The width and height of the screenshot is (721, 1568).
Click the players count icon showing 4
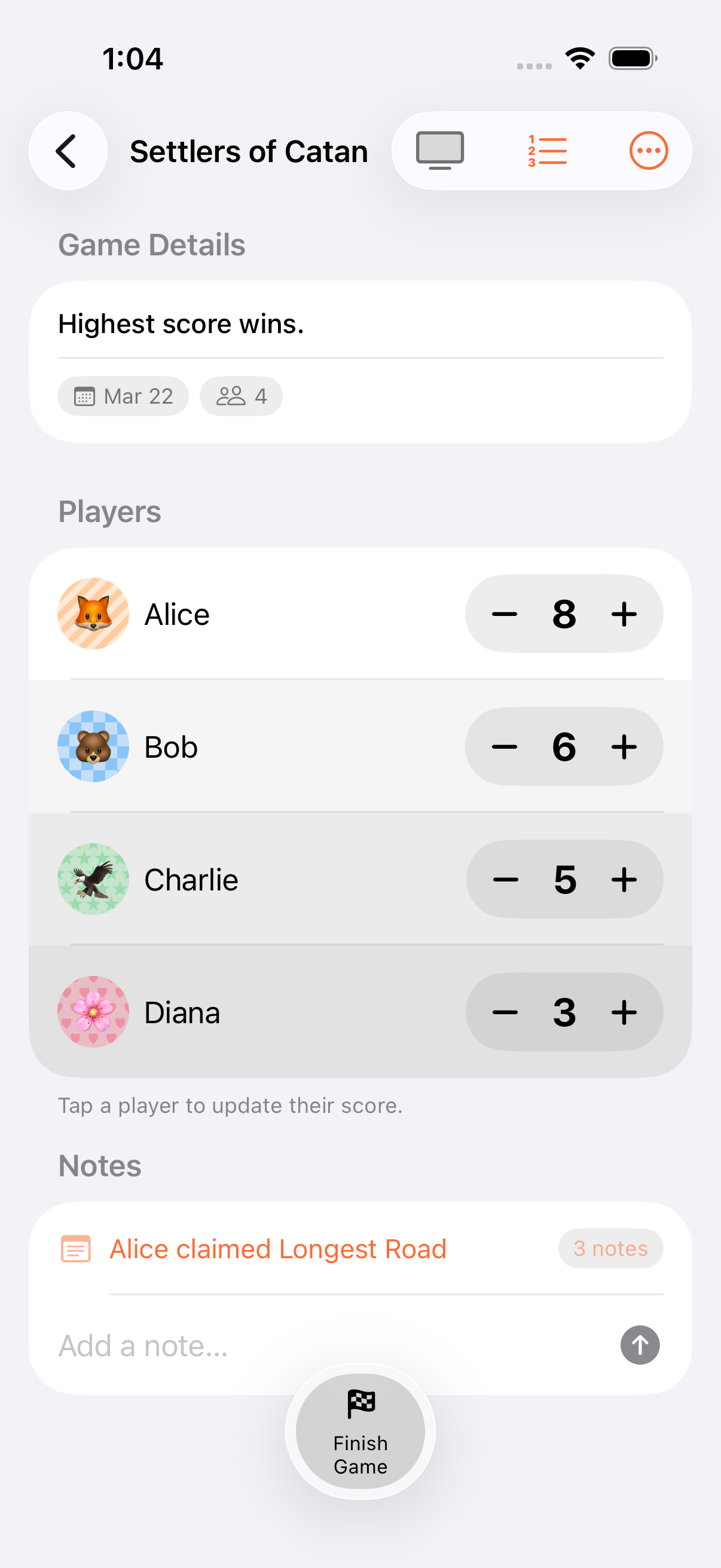click(x=233, y=396)
